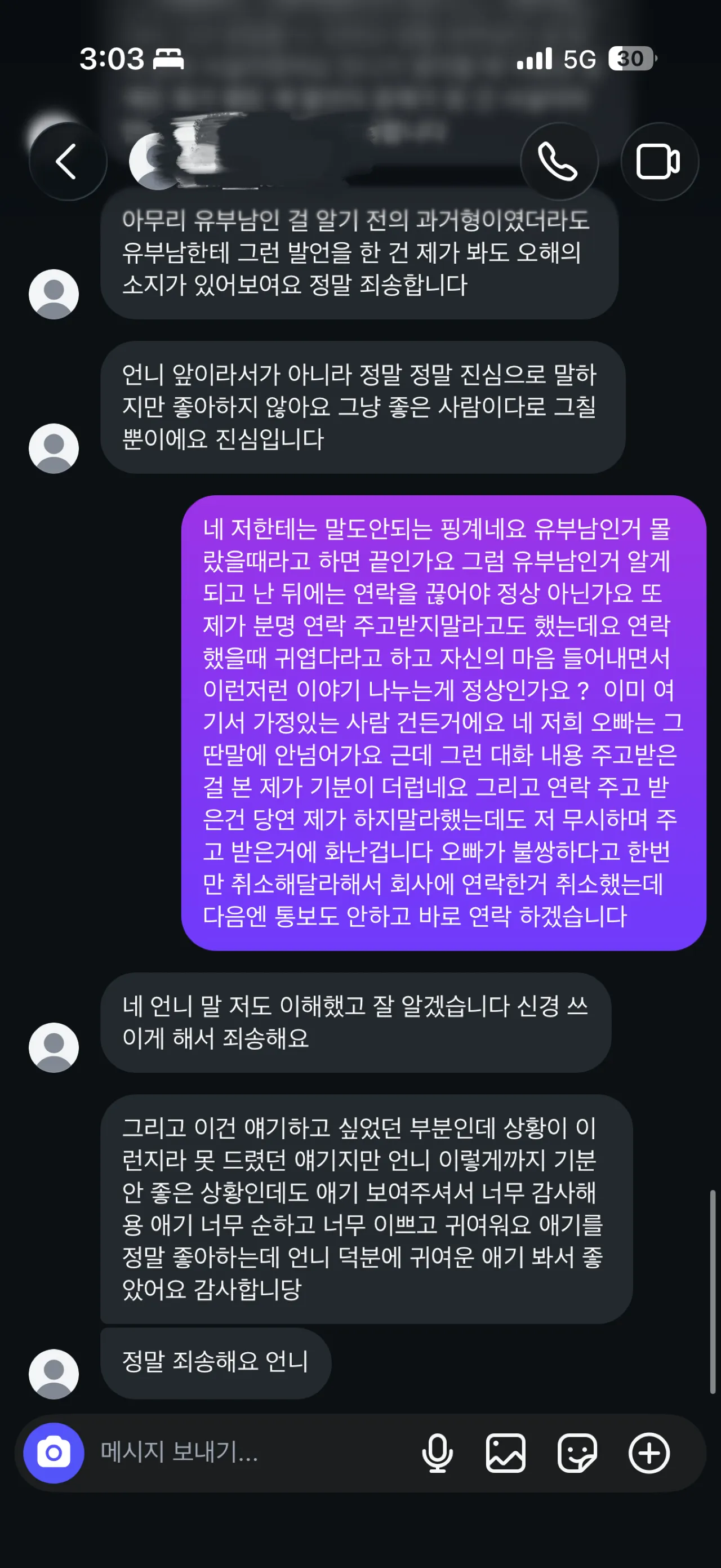Screen dimensions: 721x1568
Task: Open more options plus button
Action: pos(648,1453)
